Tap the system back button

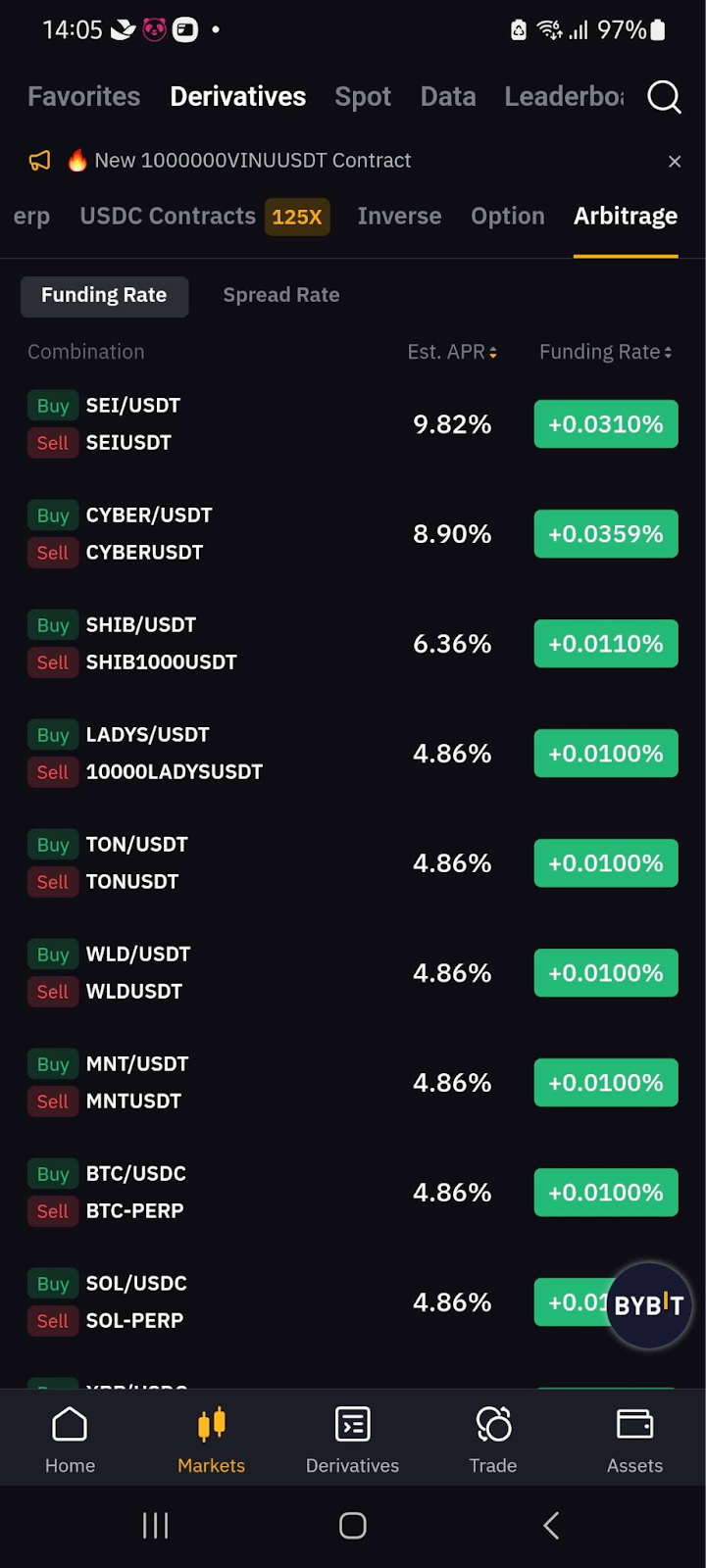pyautogui.click(x=551, y=1525)
